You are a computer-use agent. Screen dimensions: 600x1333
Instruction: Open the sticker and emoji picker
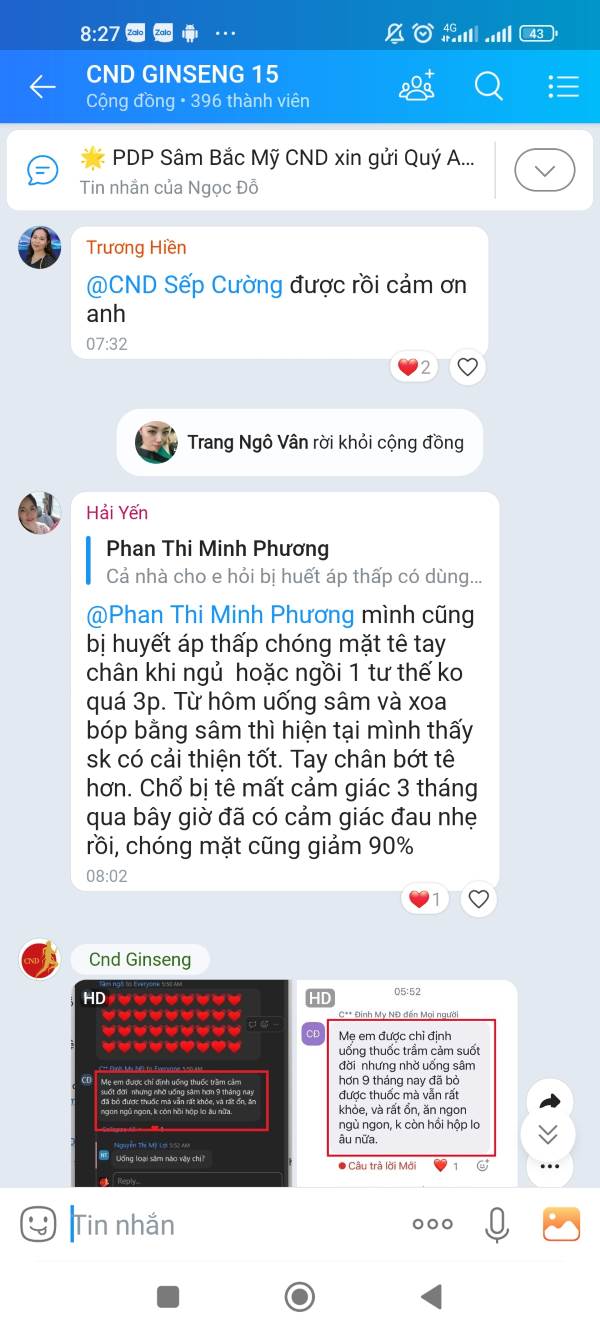[x=38, y=1223]
